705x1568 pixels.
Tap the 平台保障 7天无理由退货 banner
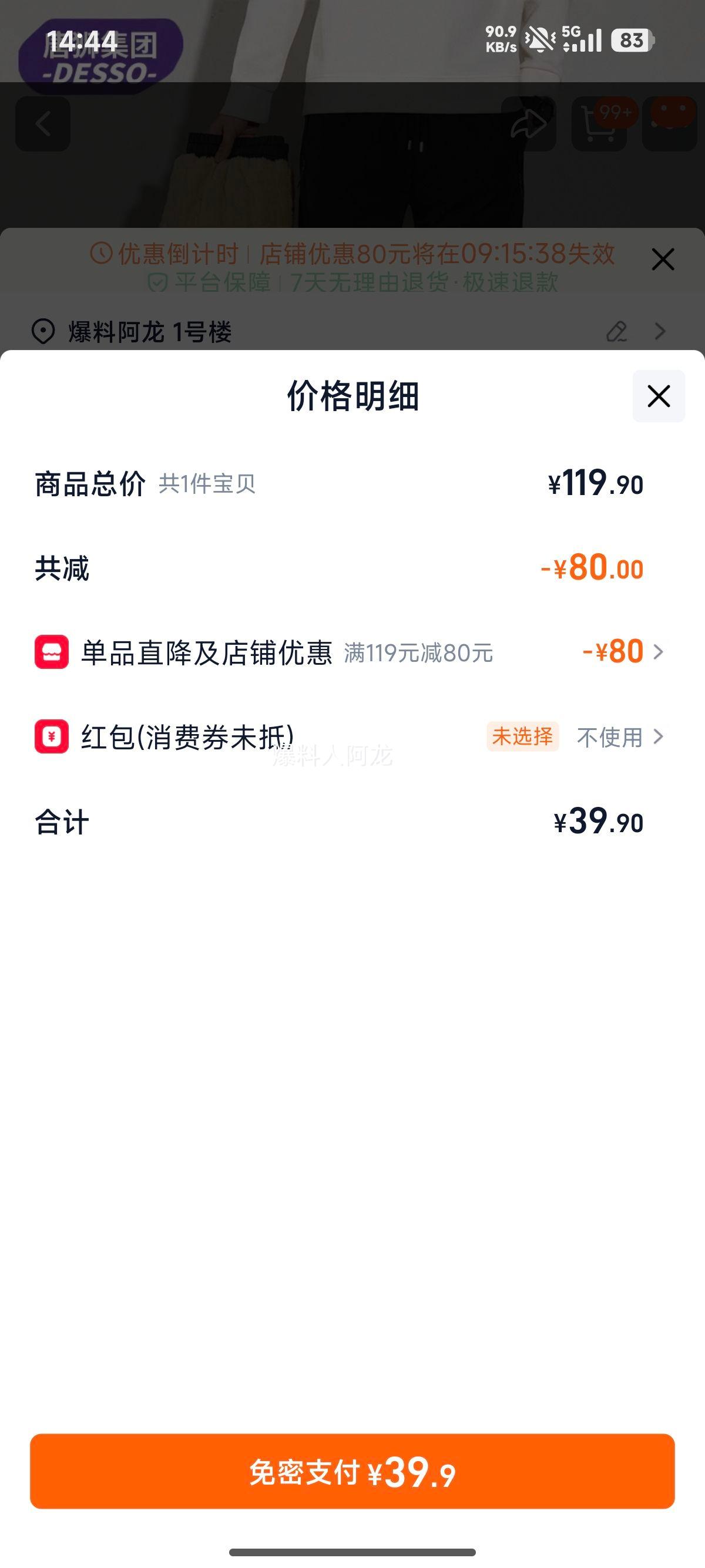point(352,284)
